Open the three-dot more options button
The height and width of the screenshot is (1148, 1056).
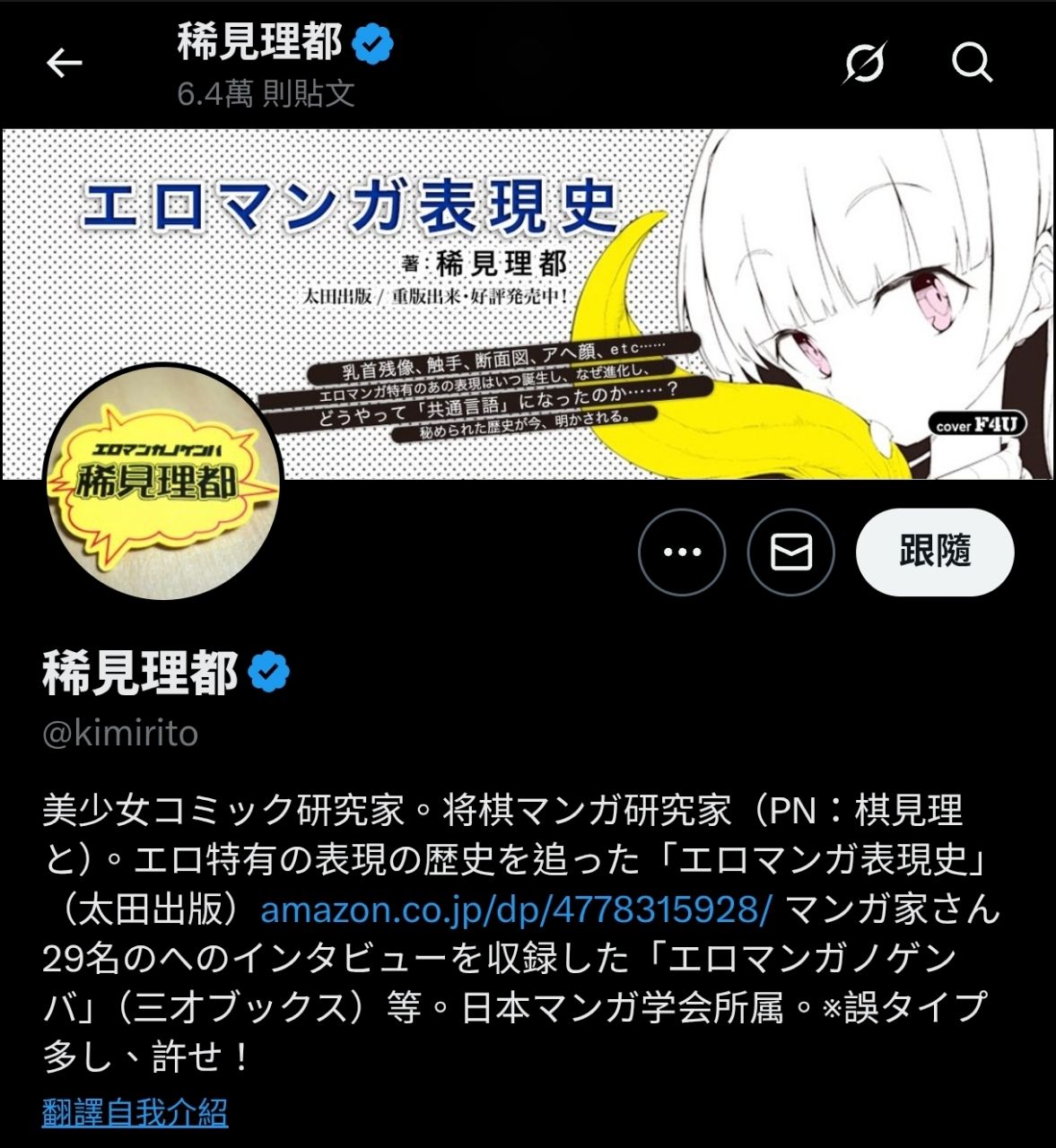682,552
